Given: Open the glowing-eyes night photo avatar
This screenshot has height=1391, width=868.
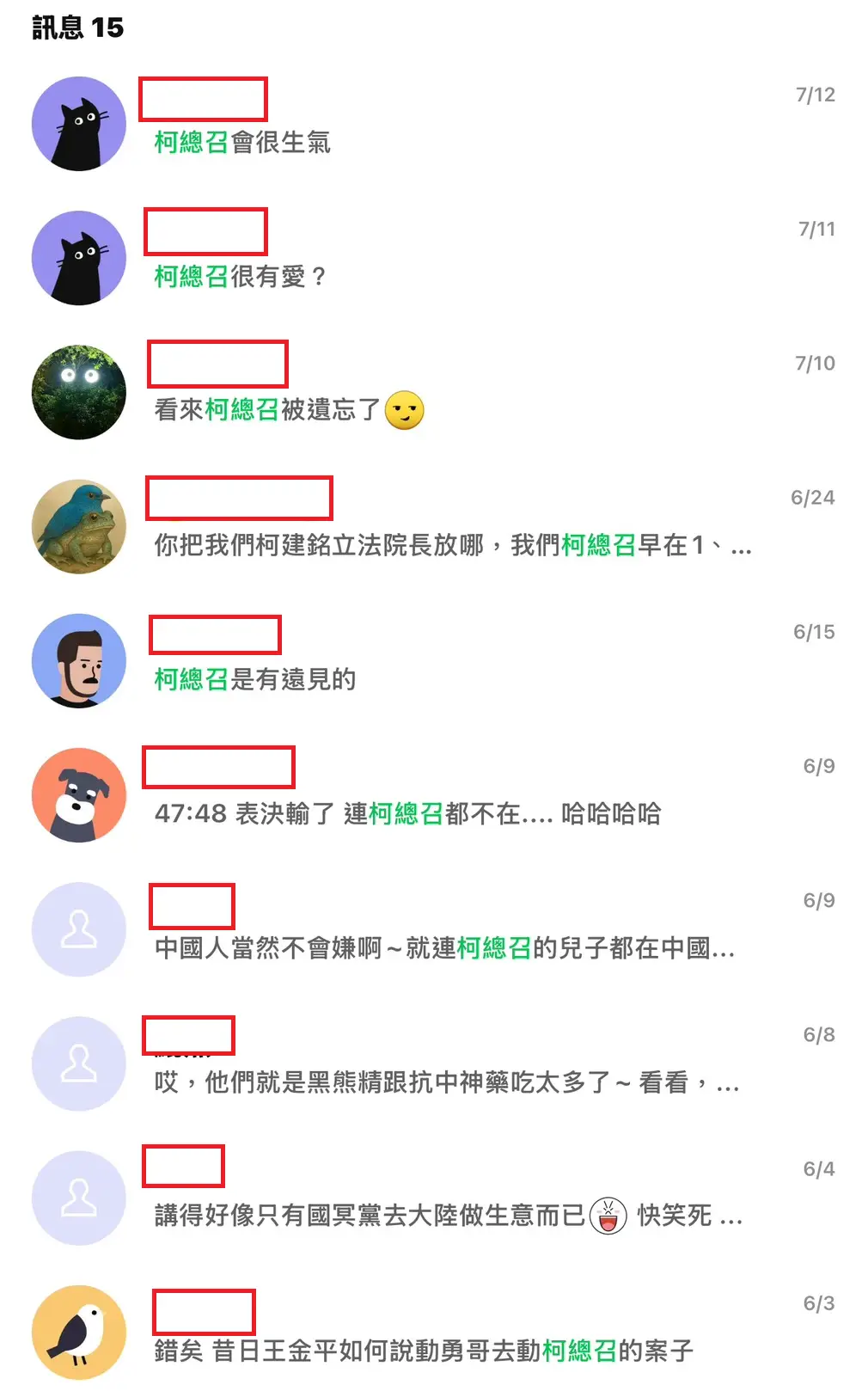Looking at the screenshot, I should [x=78, y=392].
